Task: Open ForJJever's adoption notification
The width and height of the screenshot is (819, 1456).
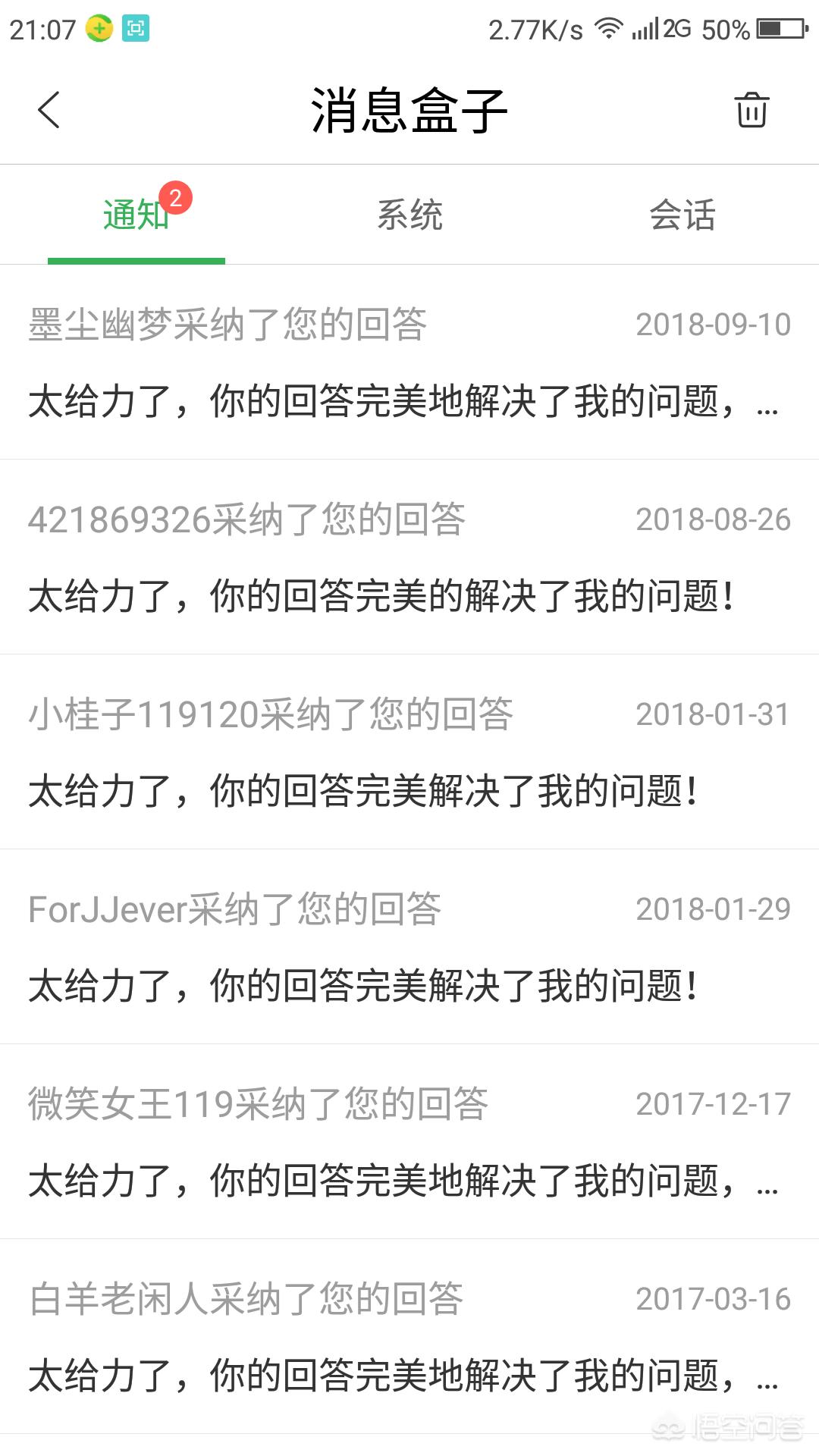Action: pos(409,947)
